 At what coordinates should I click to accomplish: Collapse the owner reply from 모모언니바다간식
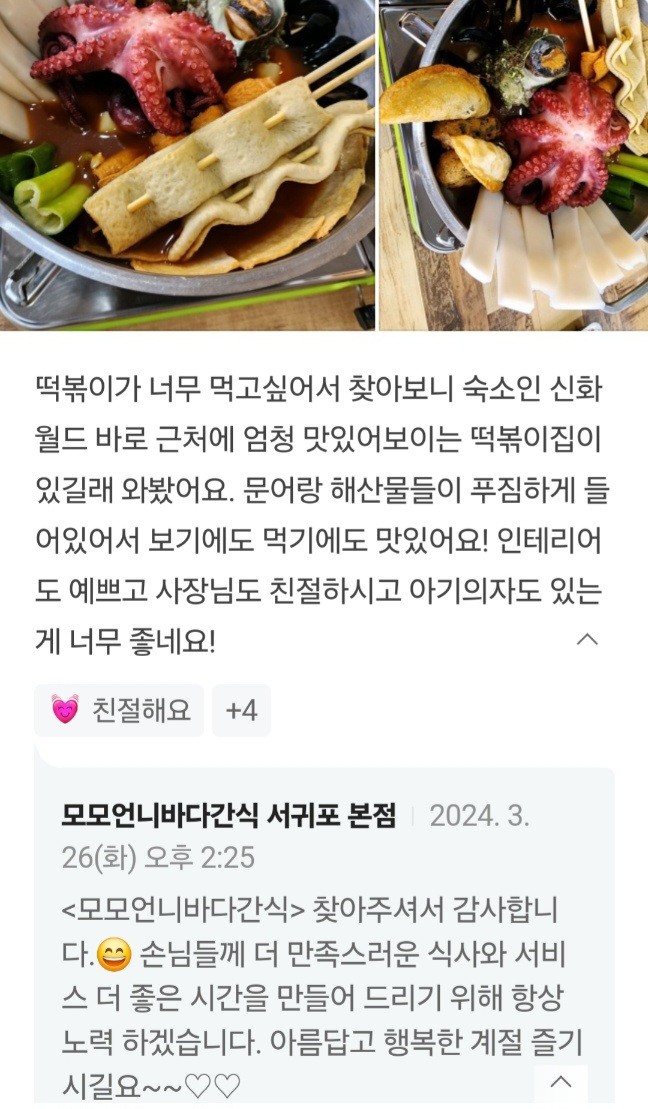coord(561,1081)
